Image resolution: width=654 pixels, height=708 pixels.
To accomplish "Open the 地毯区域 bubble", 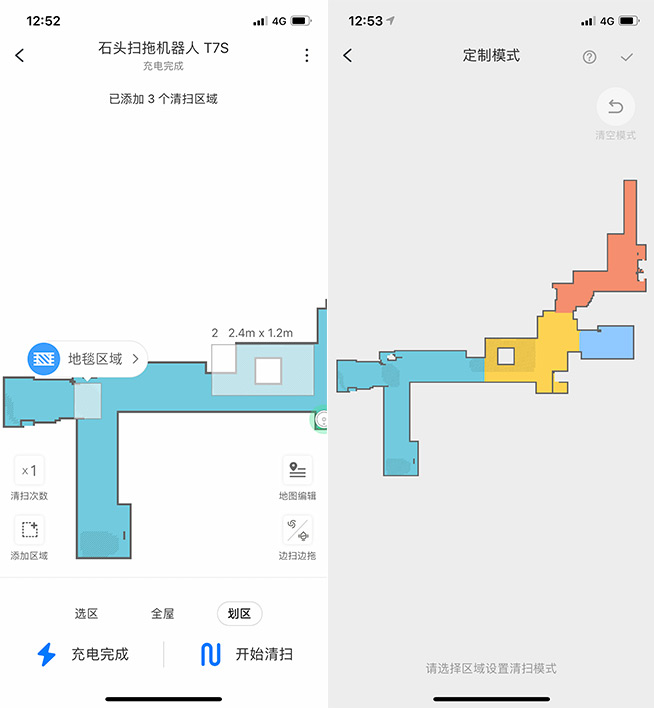I will pyautogui.click(x=88, y=358).
